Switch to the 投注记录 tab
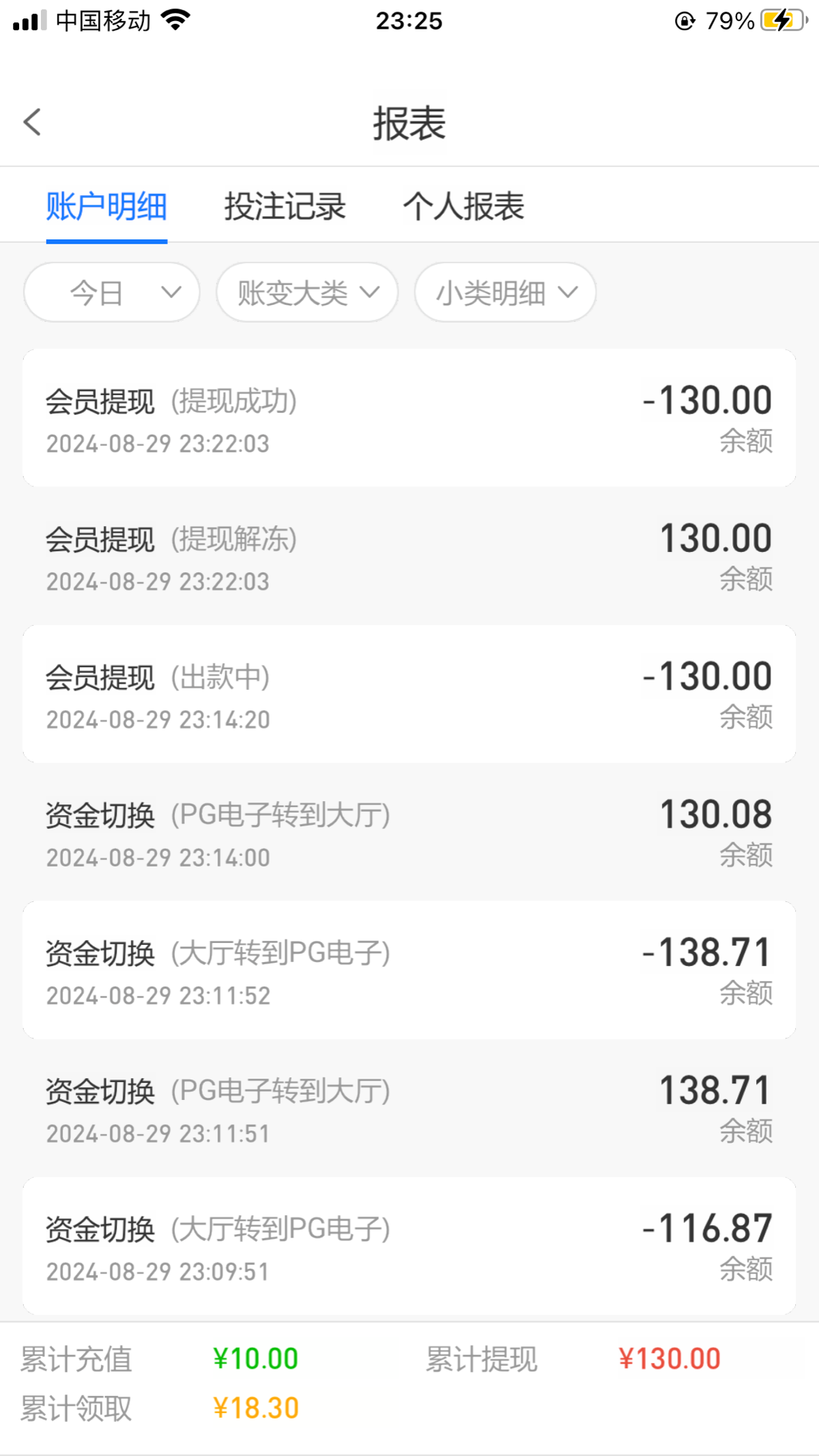 pos(285,206)
